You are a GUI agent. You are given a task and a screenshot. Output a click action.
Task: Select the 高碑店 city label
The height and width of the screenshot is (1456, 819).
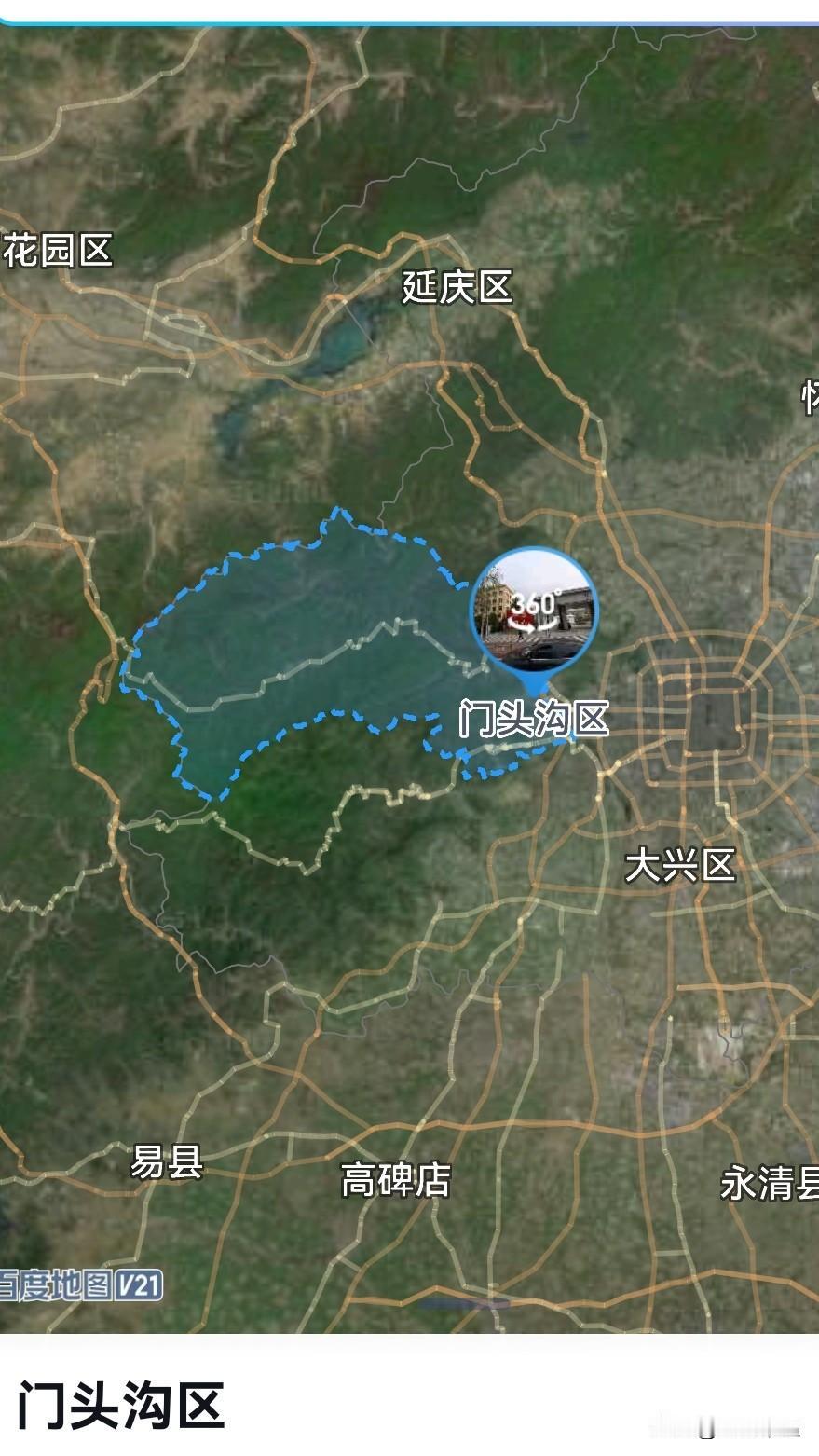[395, 1180]
